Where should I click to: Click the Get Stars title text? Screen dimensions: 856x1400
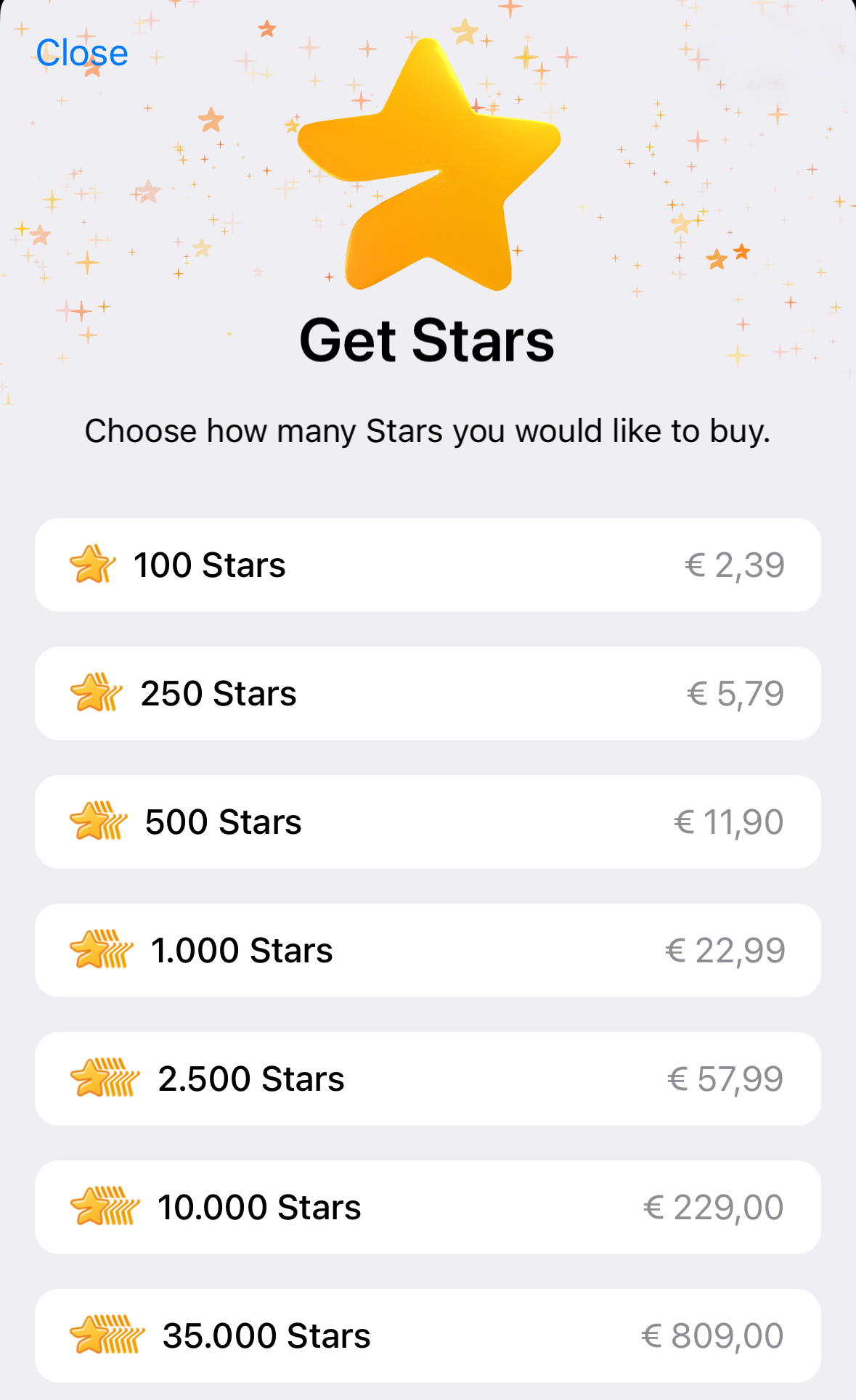pyautogui.click(x=427, y=341)
